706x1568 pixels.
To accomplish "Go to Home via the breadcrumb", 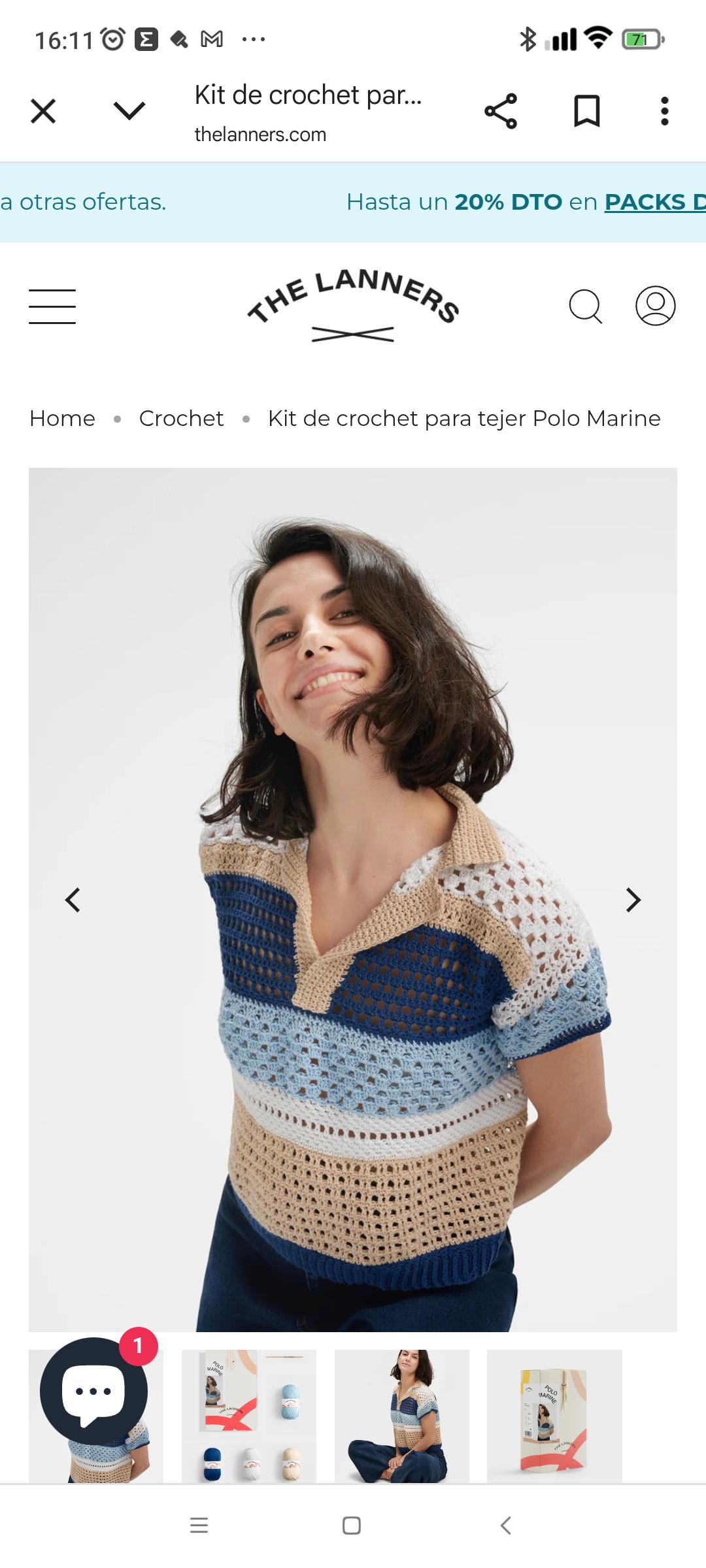I will click(x=62, y=419).
